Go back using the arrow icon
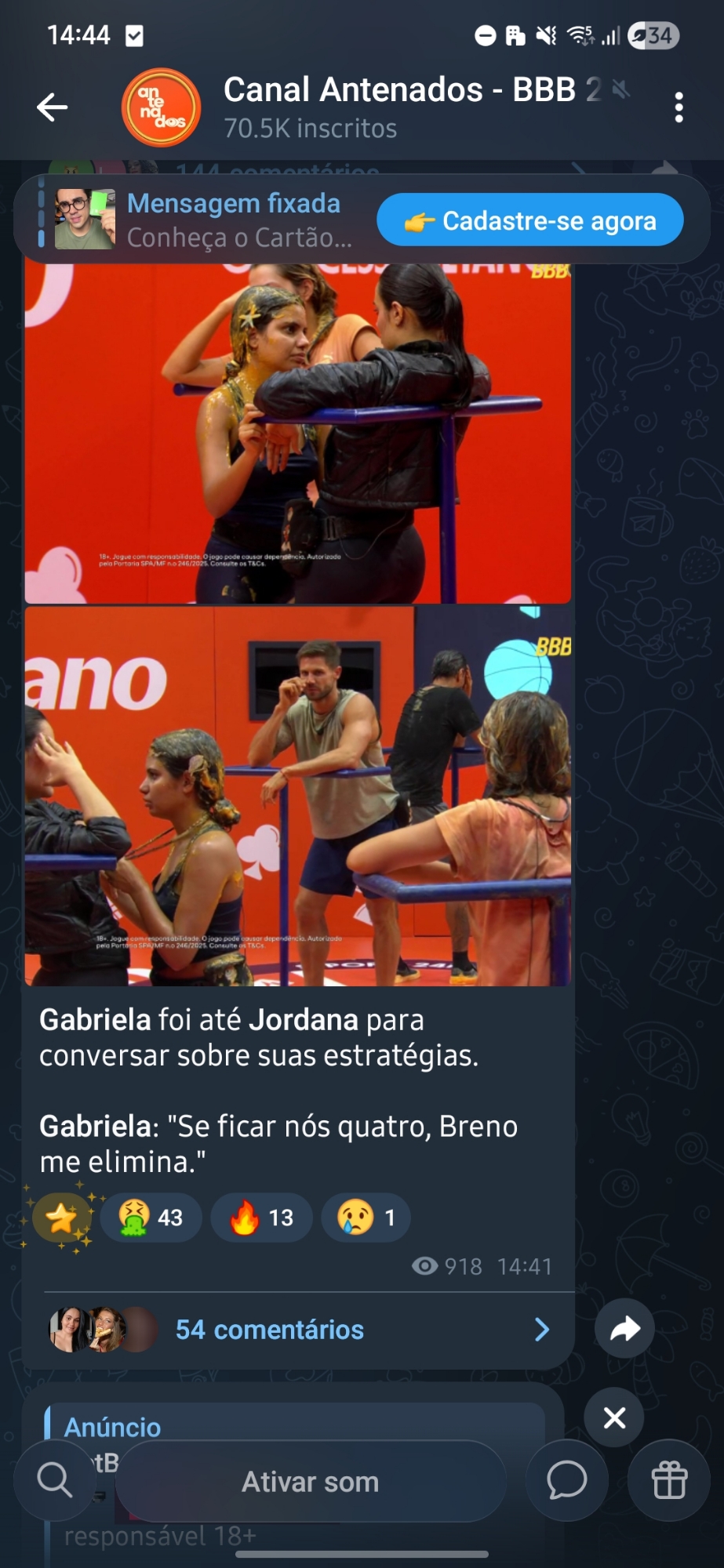The width and height of the screenshot is (724, 1568). click(52, 107)
